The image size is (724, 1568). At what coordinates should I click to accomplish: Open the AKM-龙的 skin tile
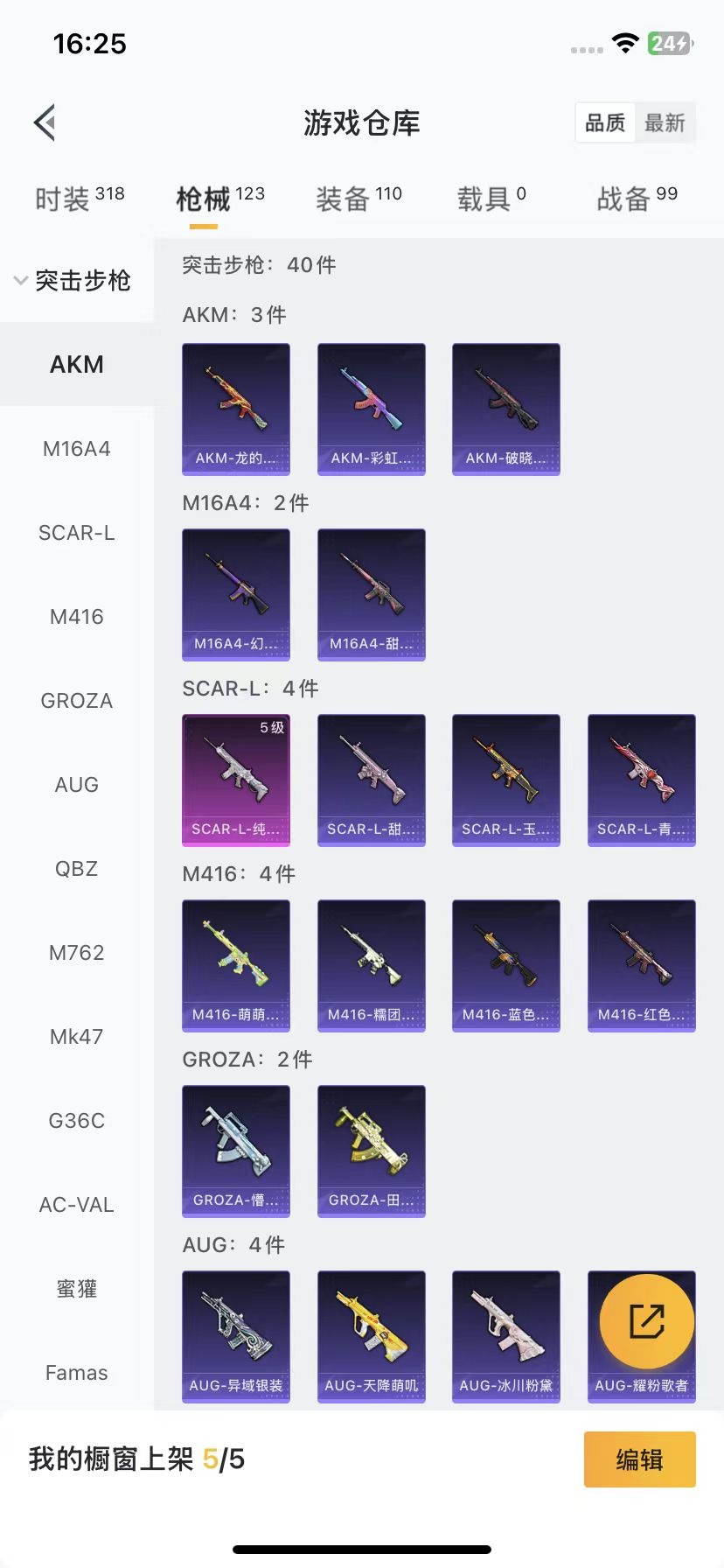[236, 409]
